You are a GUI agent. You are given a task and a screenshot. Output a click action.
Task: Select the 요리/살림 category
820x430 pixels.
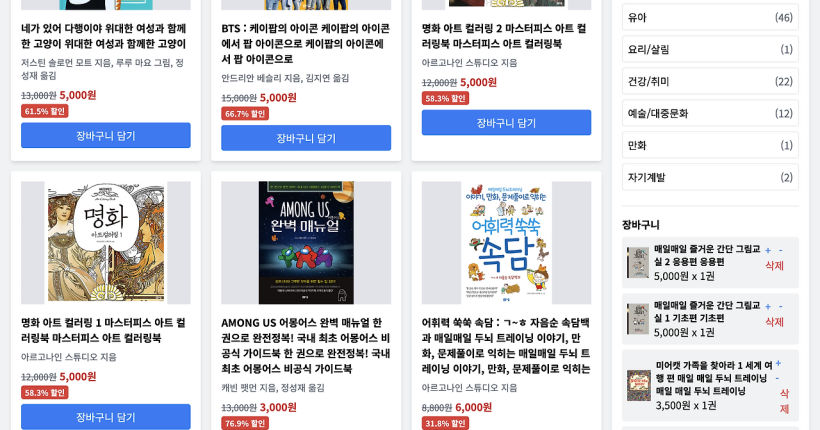tap(710, 49)
